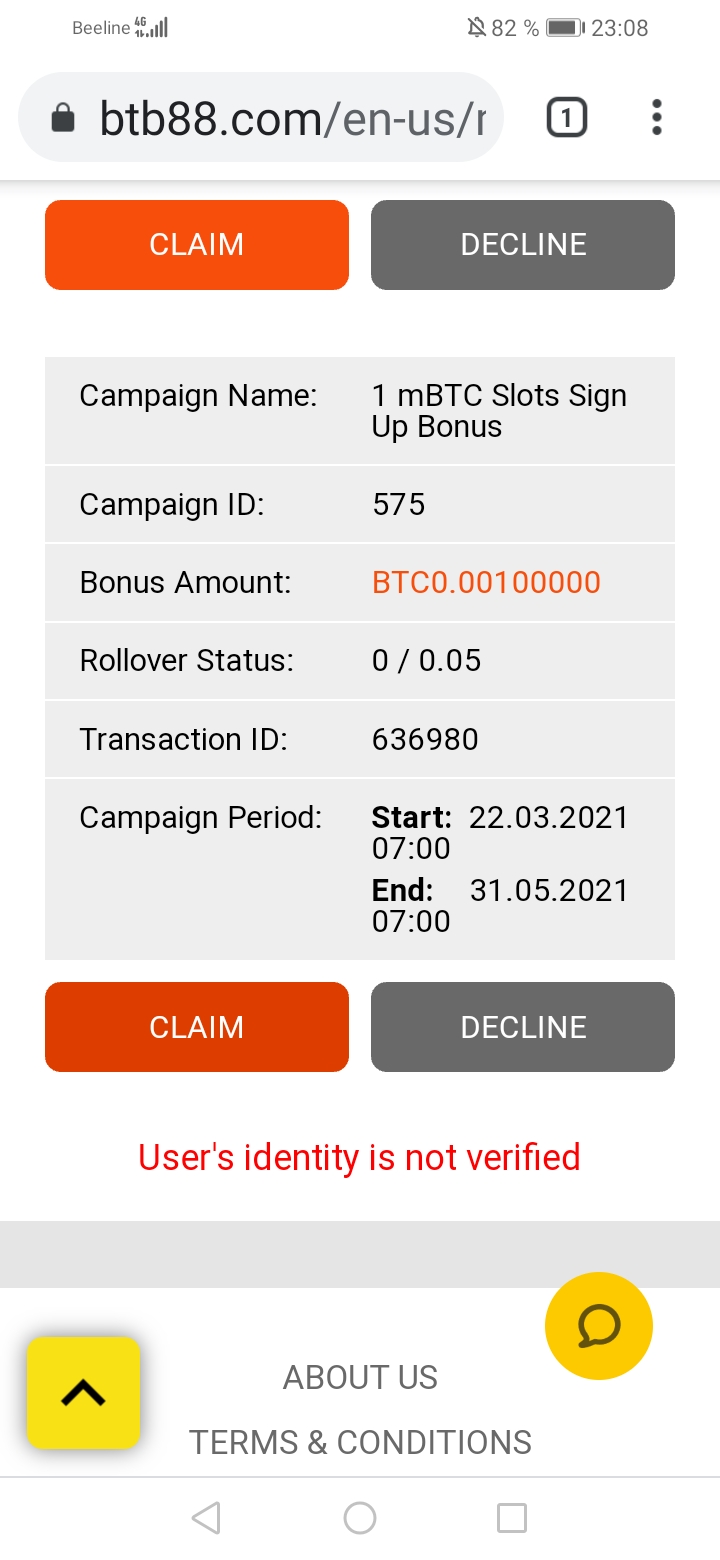The image size is (720, 1560).
Task: Return to the phone's home screen
Action: 360,1518
